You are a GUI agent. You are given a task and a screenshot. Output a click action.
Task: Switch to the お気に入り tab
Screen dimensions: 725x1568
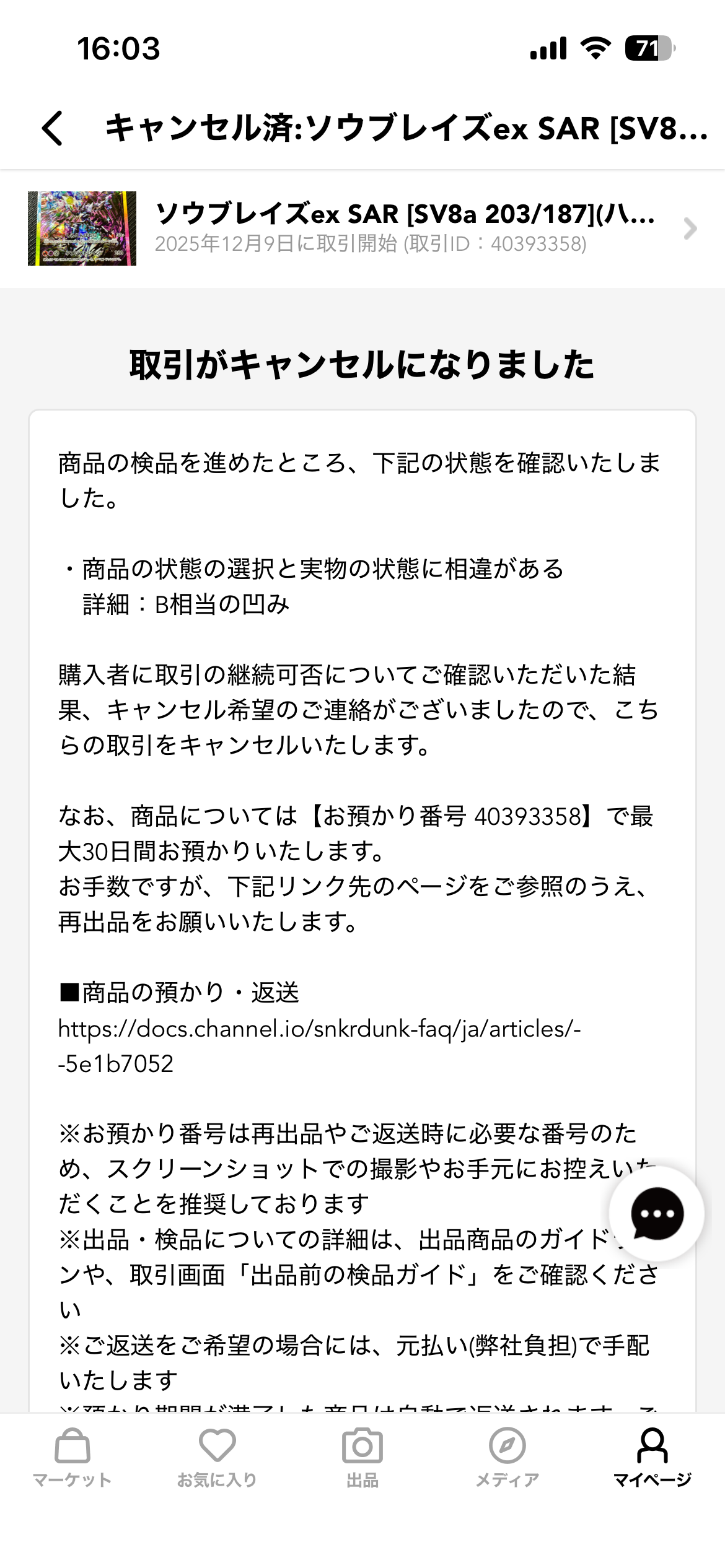(217, 1457)
